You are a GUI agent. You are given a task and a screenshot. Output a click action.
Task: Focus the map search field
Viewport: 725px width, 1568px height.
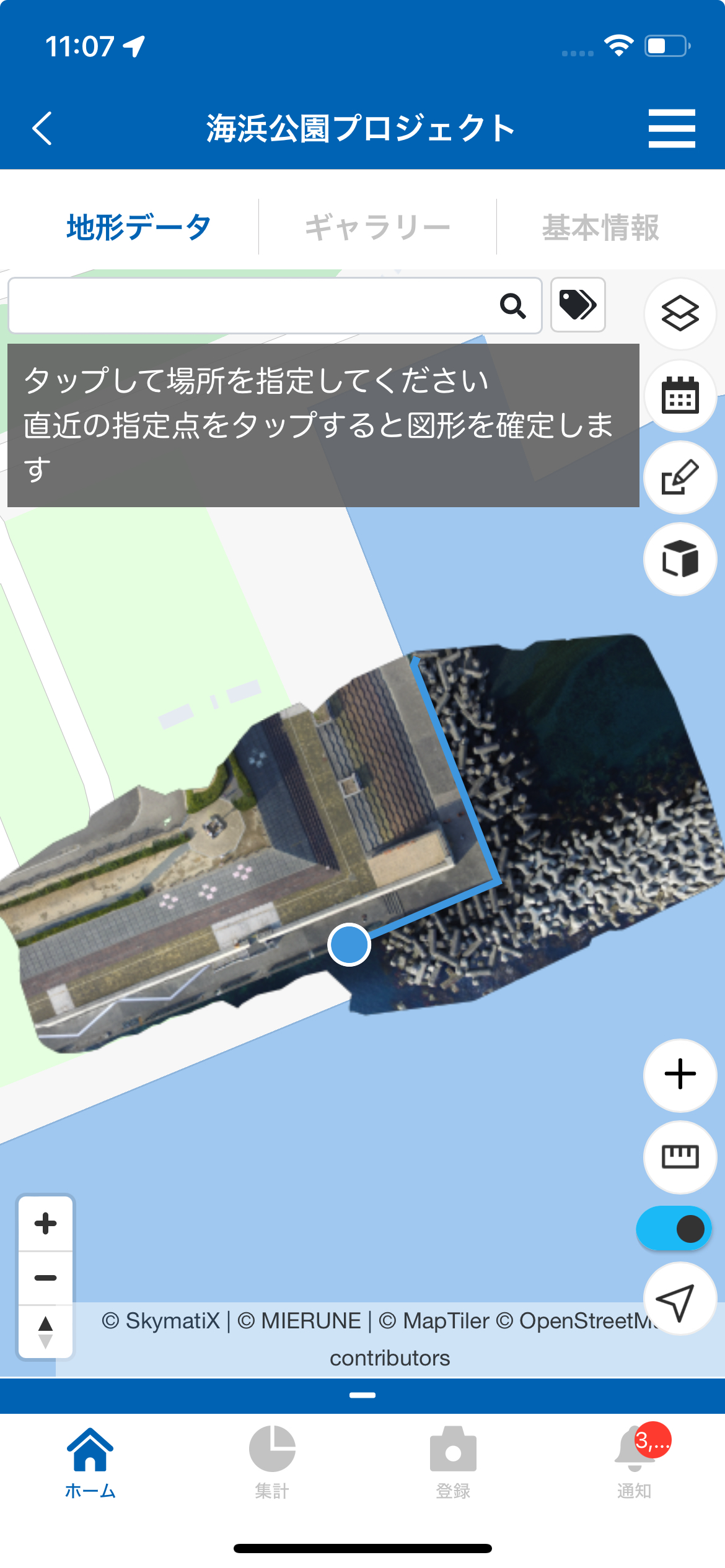tap(248, 305)
